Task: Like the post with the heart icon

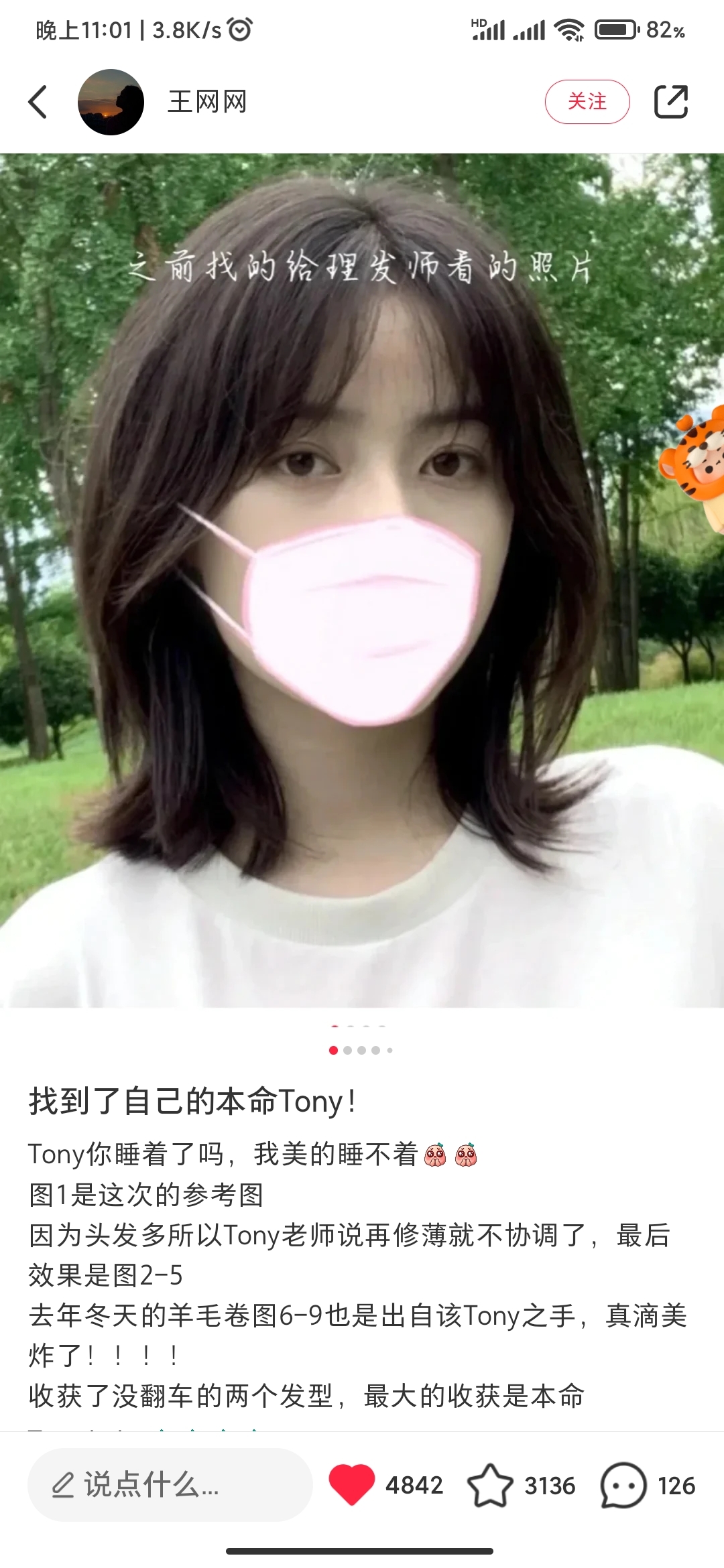Action: [352, 1485]
